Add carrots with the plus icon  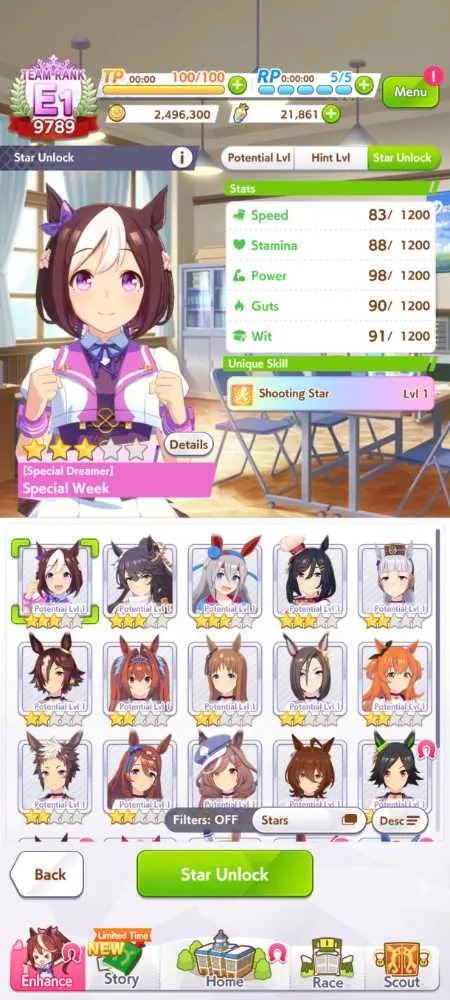pos(331,114)
